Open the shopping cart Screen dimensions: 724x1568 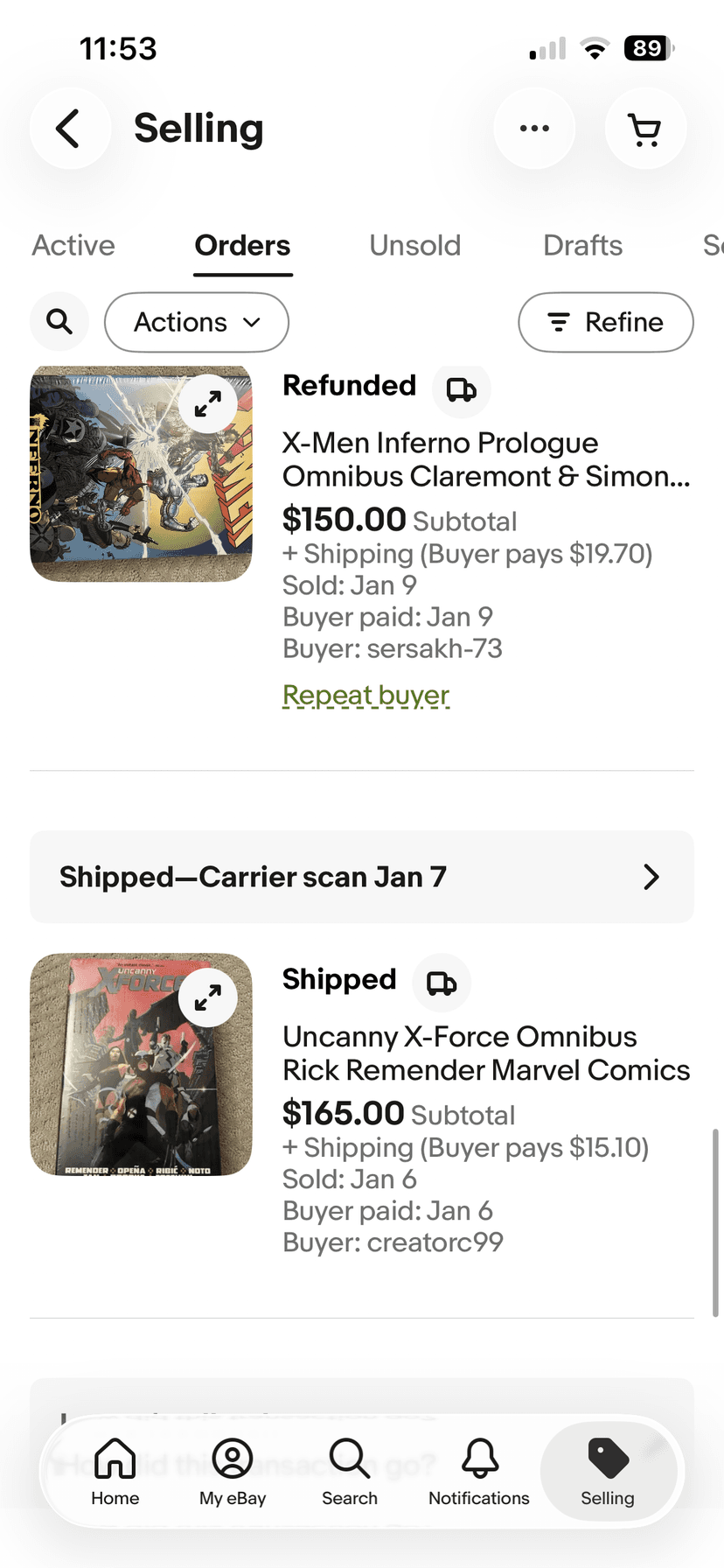(x=645, y=128)
